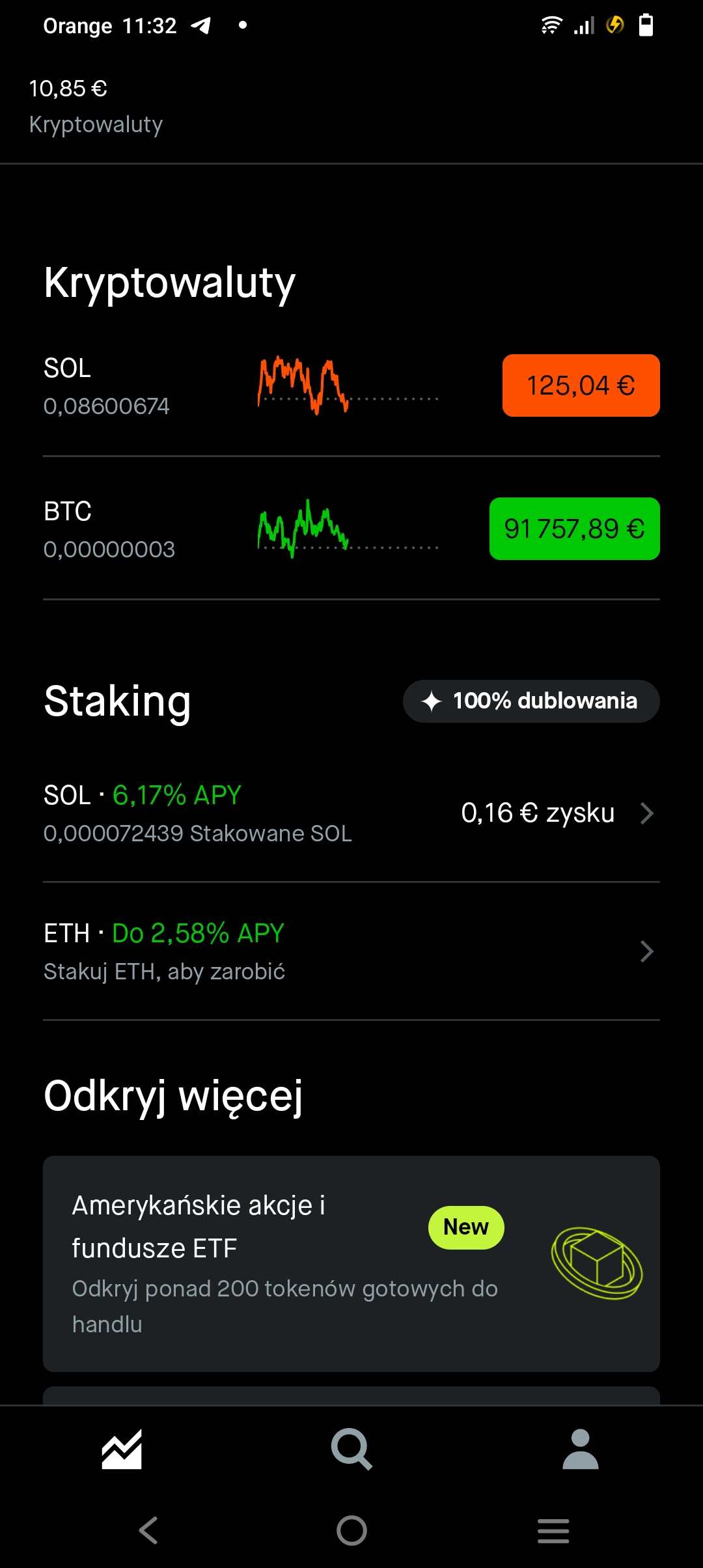Open Amerykańskie akcje i fundusze ETF card

(x=351, y=1264)
